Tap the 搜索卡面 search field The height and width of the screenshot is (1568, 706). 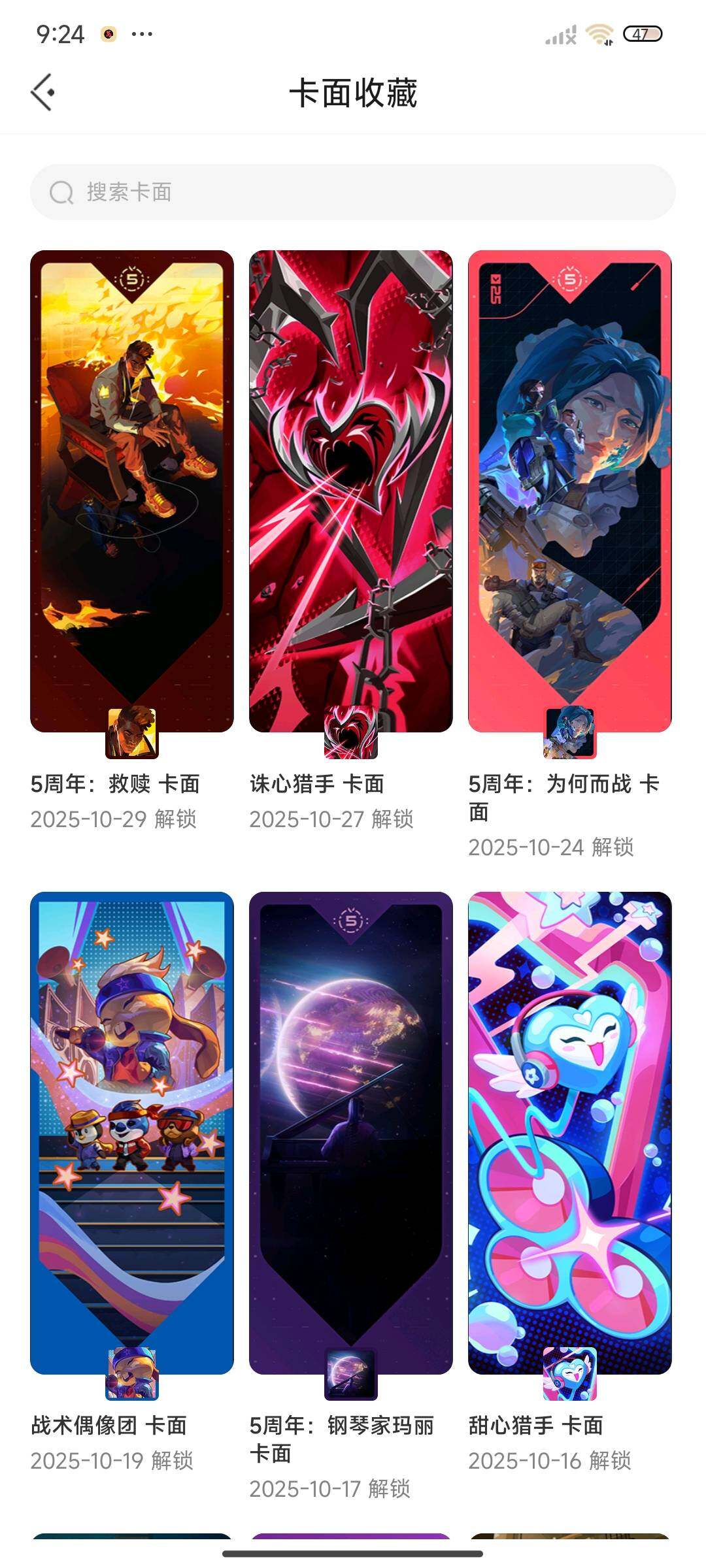[x=353, y=192]
